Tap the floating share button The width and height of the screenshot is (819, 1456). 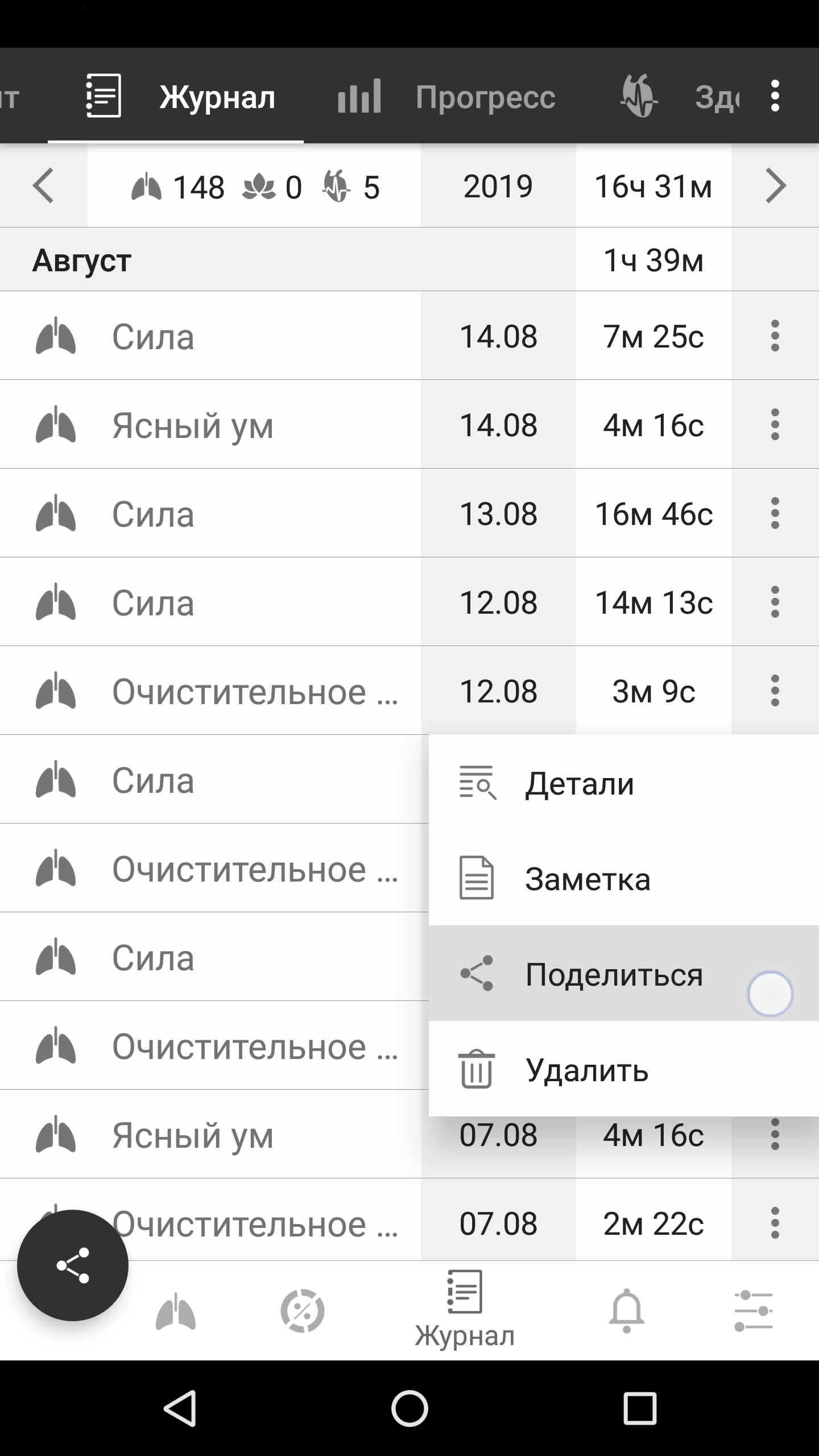(73, 1266)
